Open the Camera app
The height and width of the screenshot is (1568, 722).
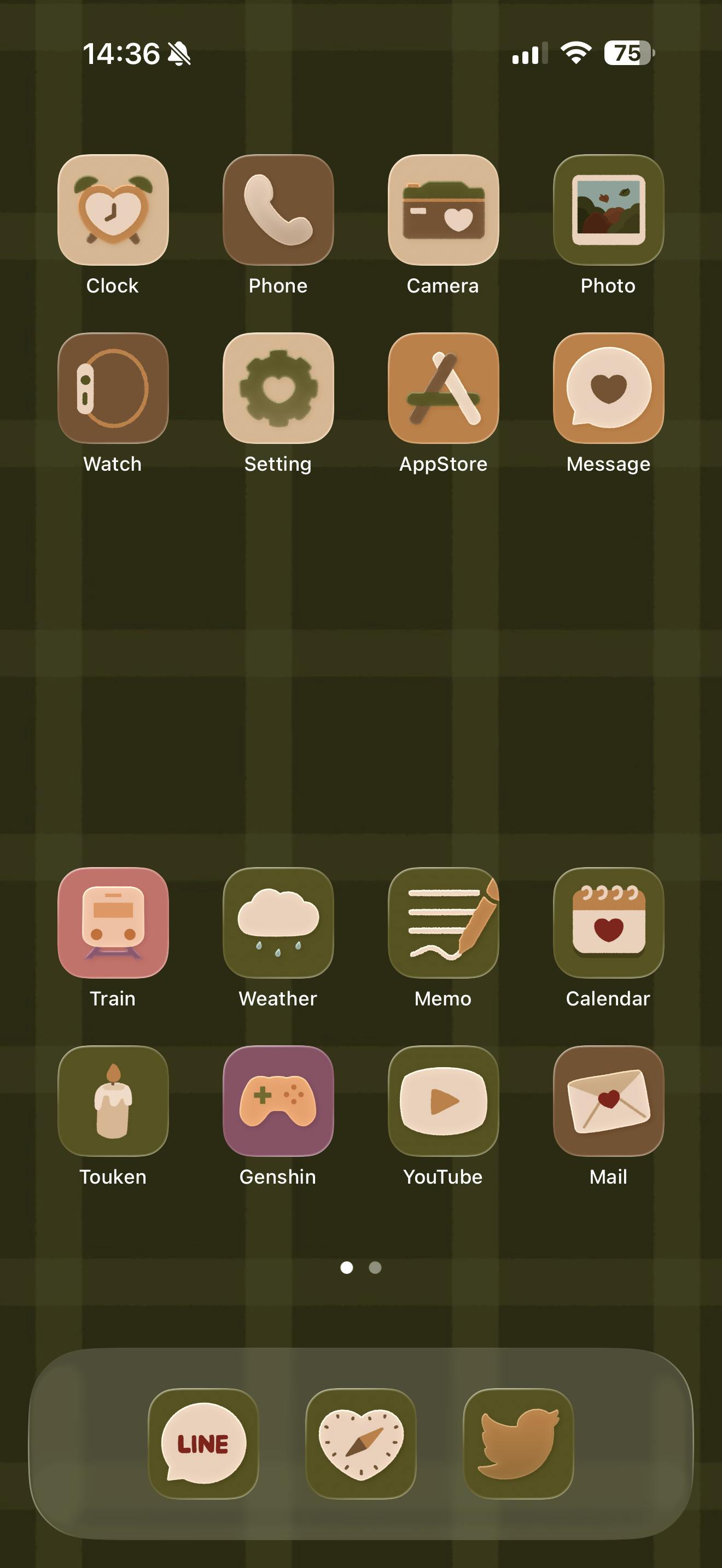pyautogui.click(x=443, y=210)
